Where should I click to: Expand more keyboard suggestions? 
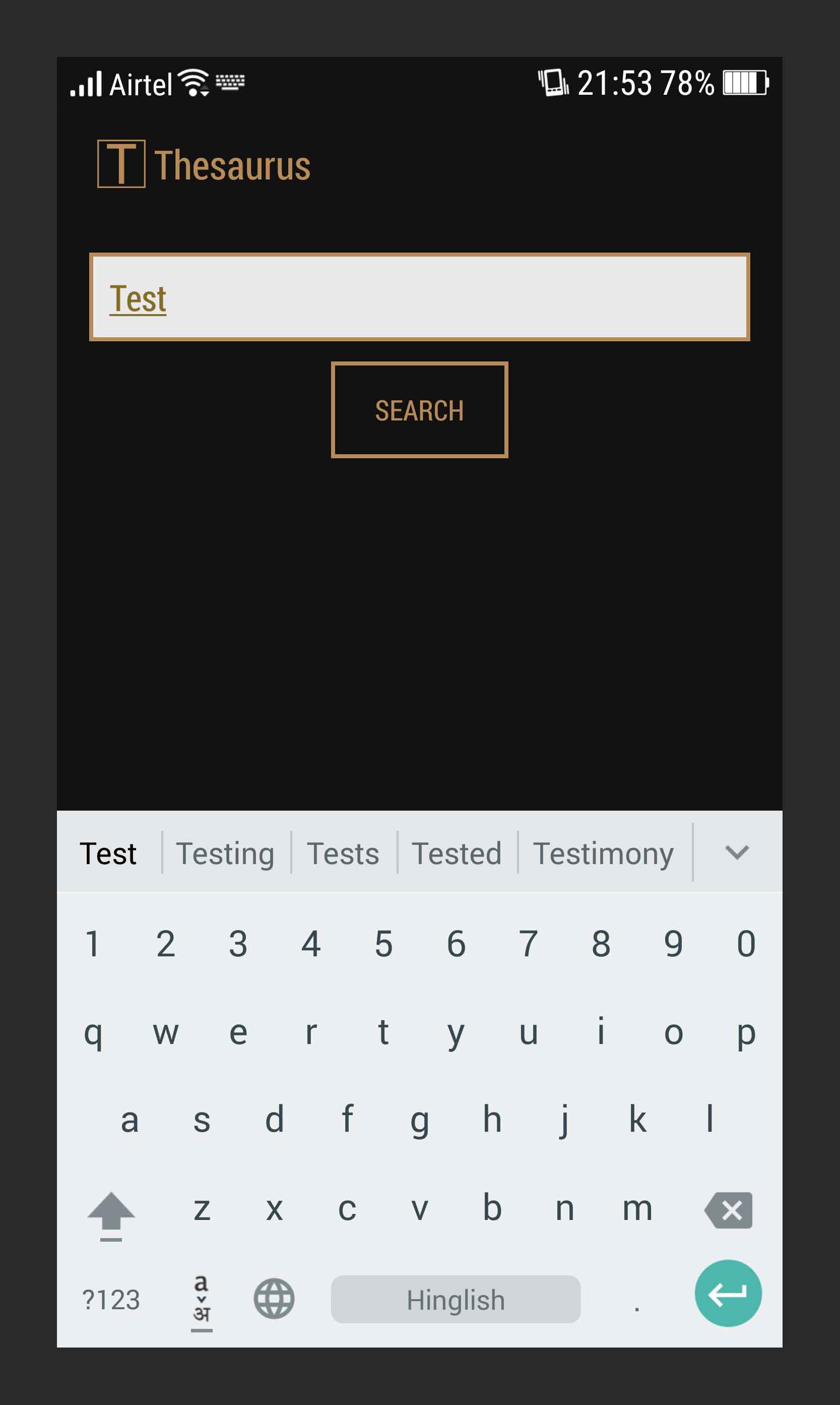click(x=737, y=852)
